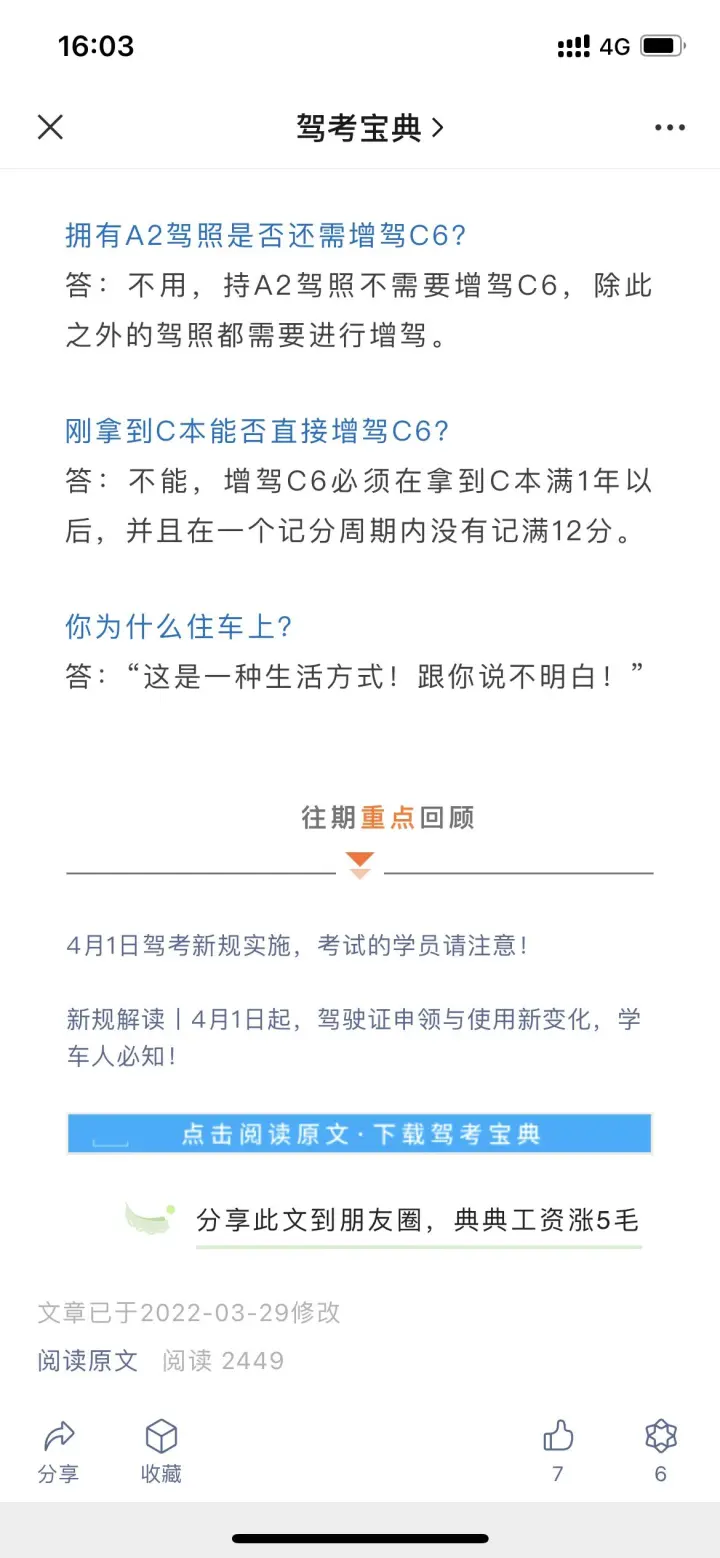Viewport: 720px width, 1558px height.
Task: Like the article with the thumbs-up icon
Action: (558, 1450)
